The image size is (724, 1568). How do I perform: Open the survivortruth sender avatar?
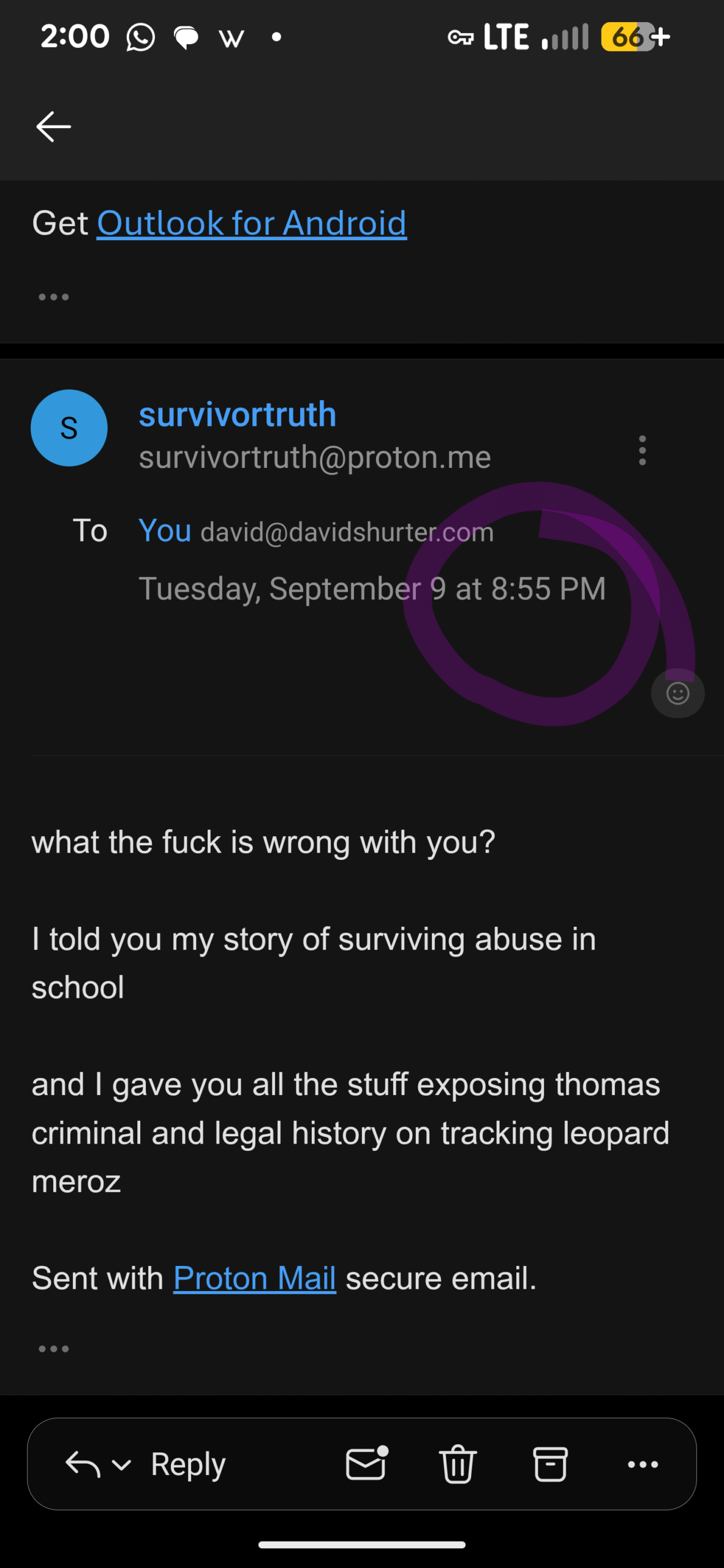[x=69, y=428]
